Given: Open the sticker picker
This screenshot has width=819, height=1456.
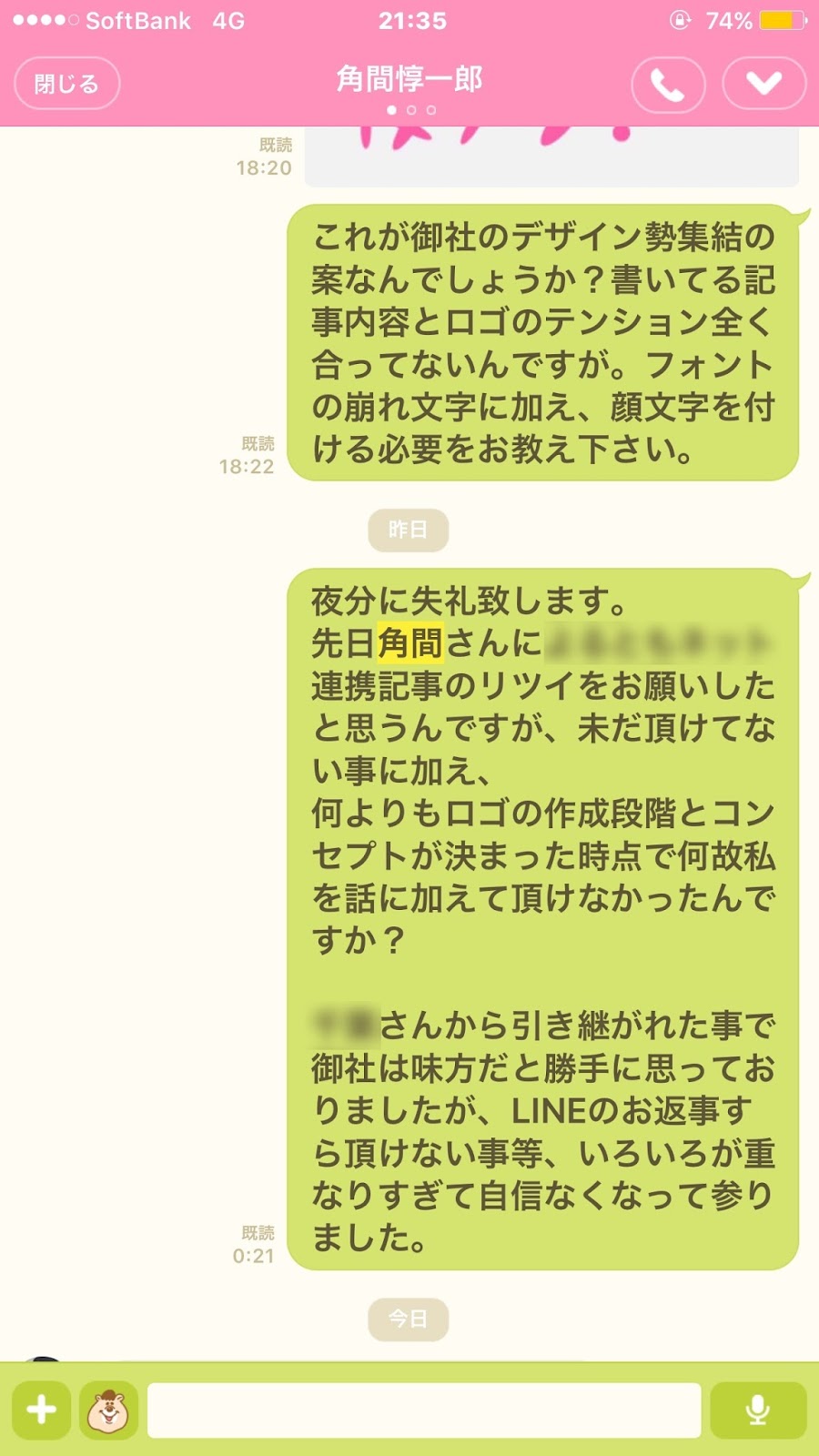Looking at the screenshot, I should pyautogui.click(x=108, y=1410).
